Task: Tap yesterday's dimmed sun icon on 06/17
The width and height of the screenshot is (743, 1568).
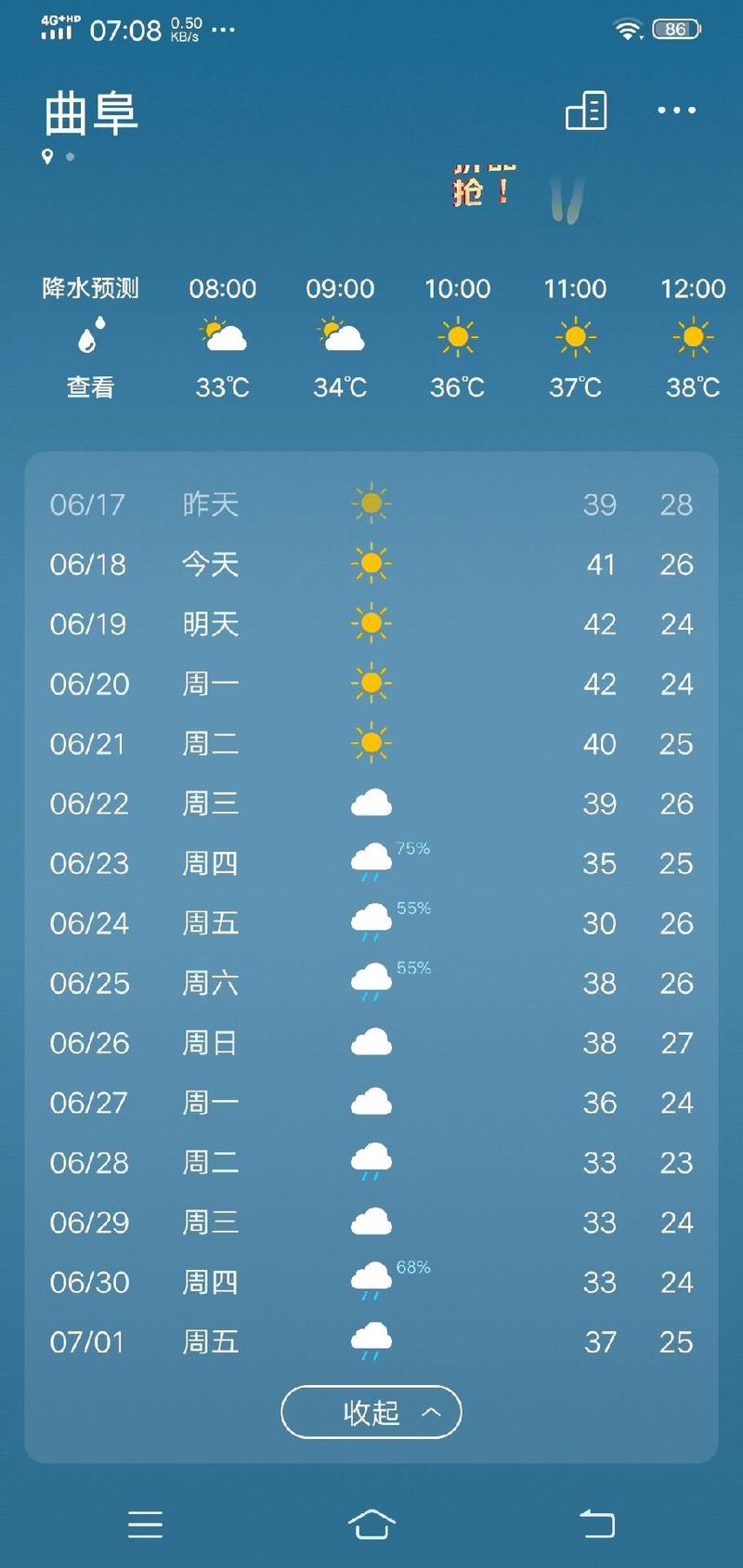Action: (371, 503)
